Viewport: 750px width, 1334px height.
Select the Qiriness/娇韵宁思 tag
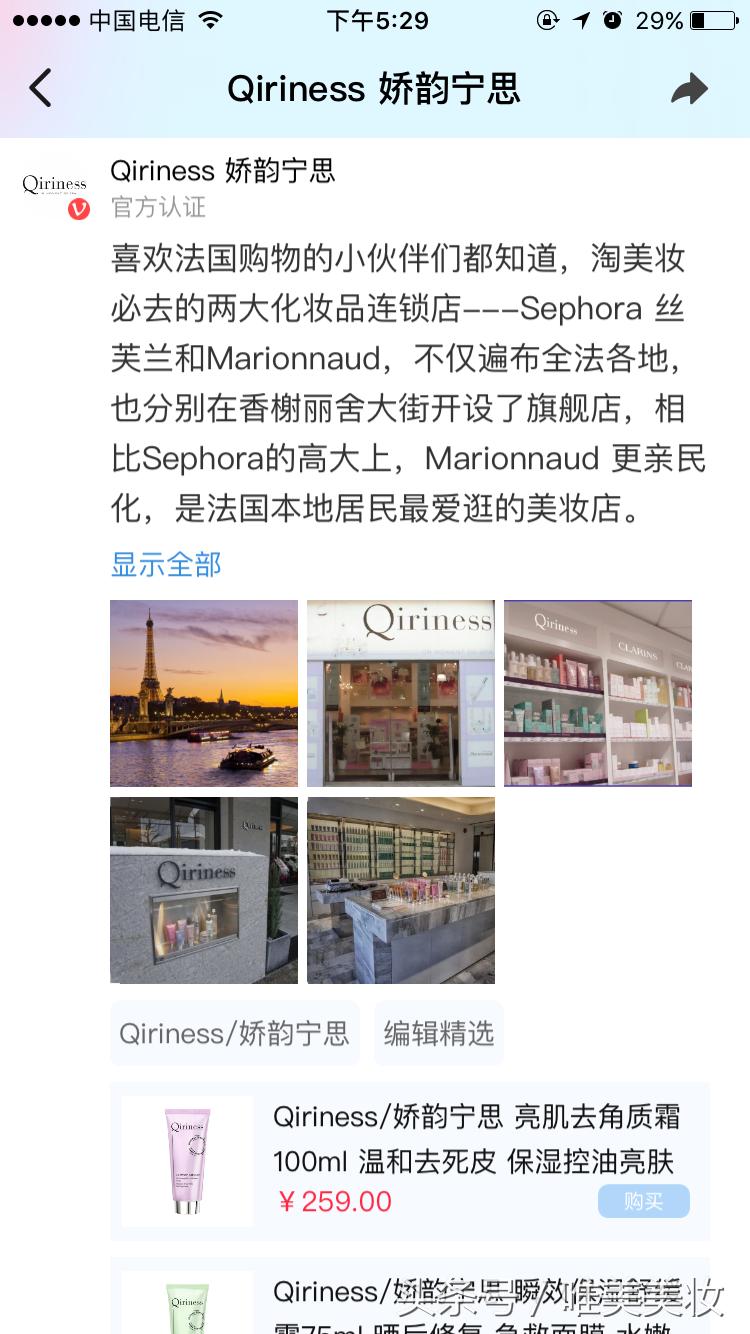pyautogui.click(x=234, y=1033)
